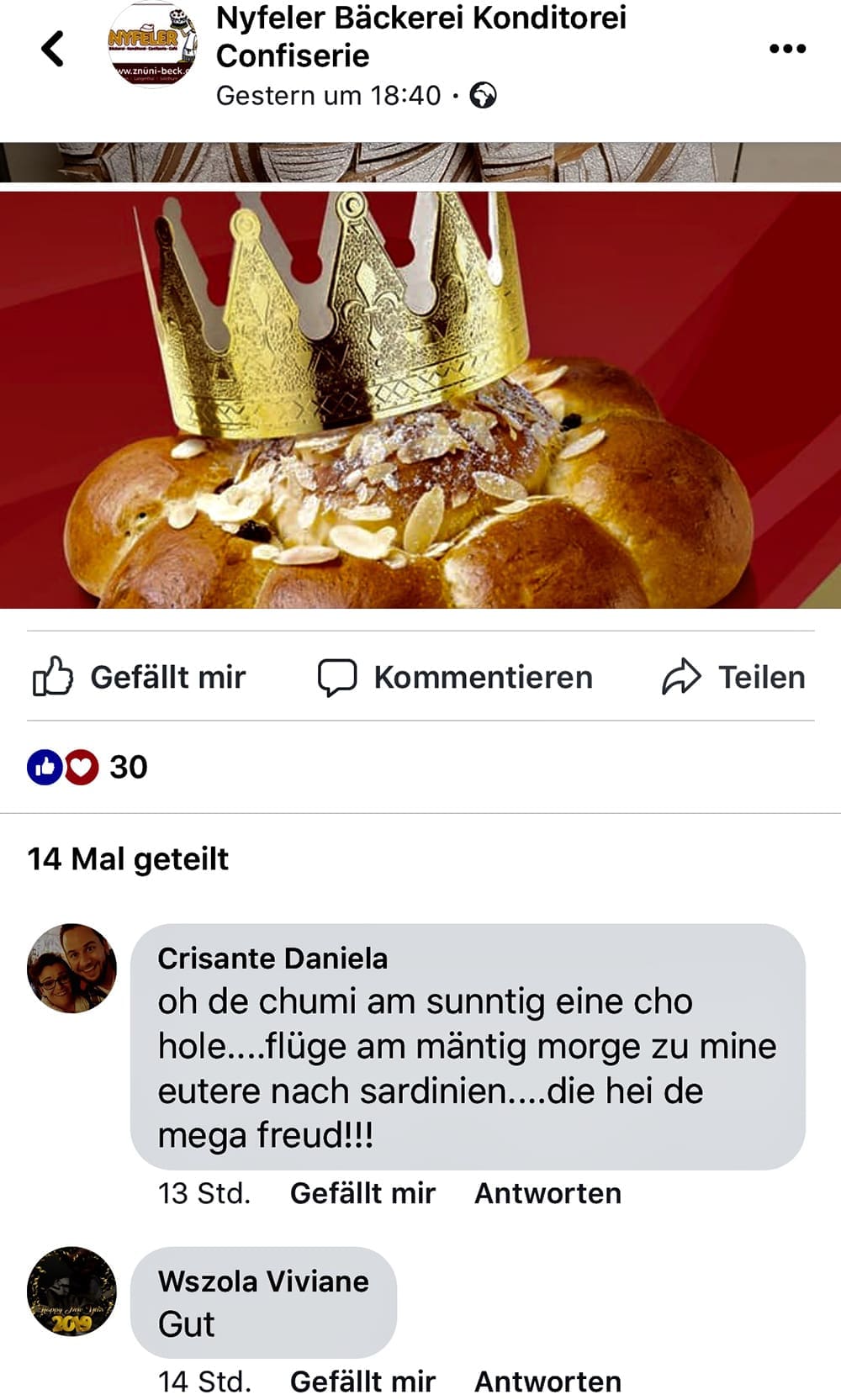Like the post with Gefällt mir
841x1400 pixels.
pos(140,677)
